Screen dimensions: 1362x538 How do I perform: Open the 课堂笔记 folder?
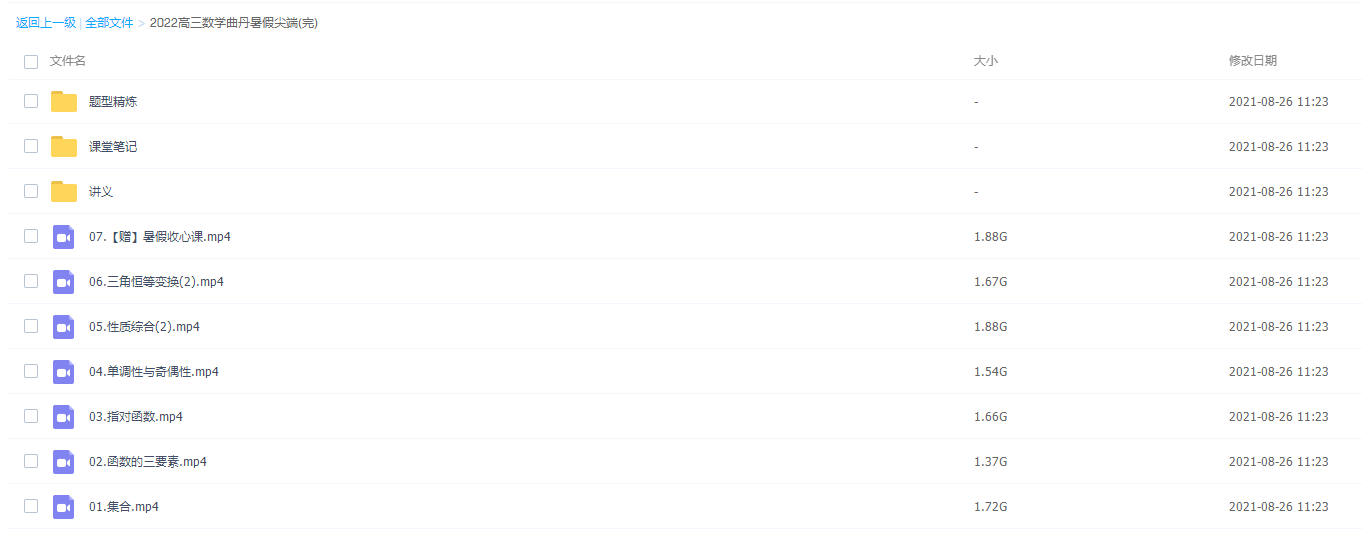113,147
